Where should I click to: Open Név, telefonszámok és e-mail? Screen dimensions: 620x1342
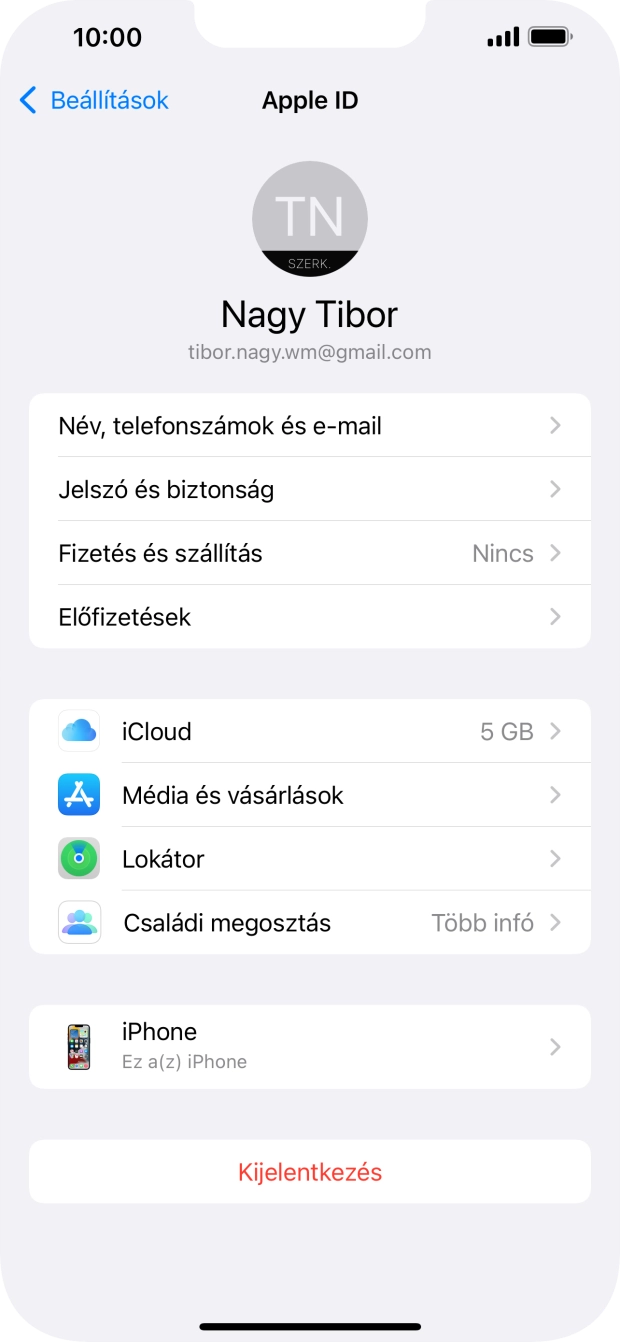310,426
